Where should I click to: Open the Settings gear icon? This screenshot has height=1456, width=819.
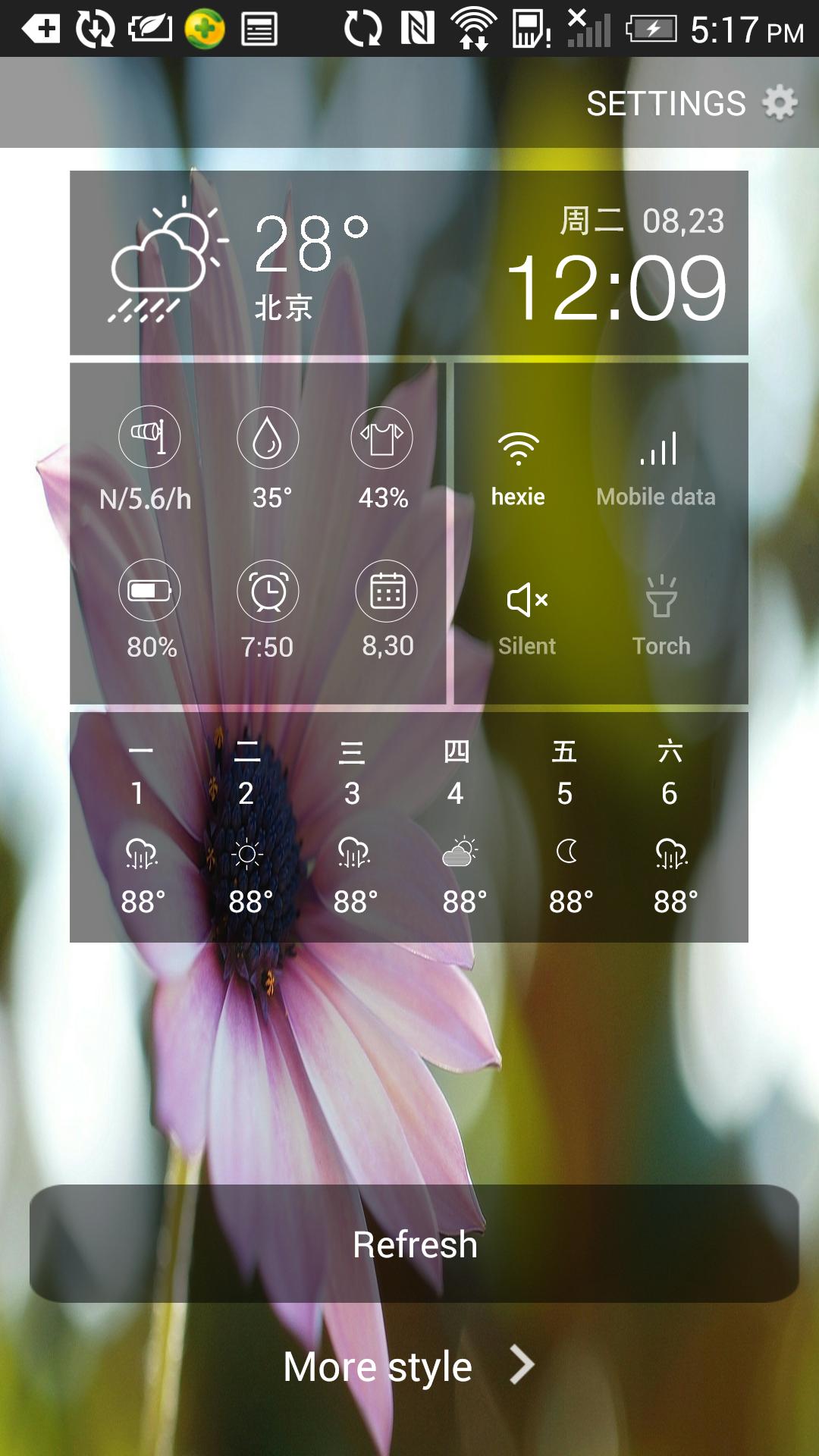click(780, 101)
